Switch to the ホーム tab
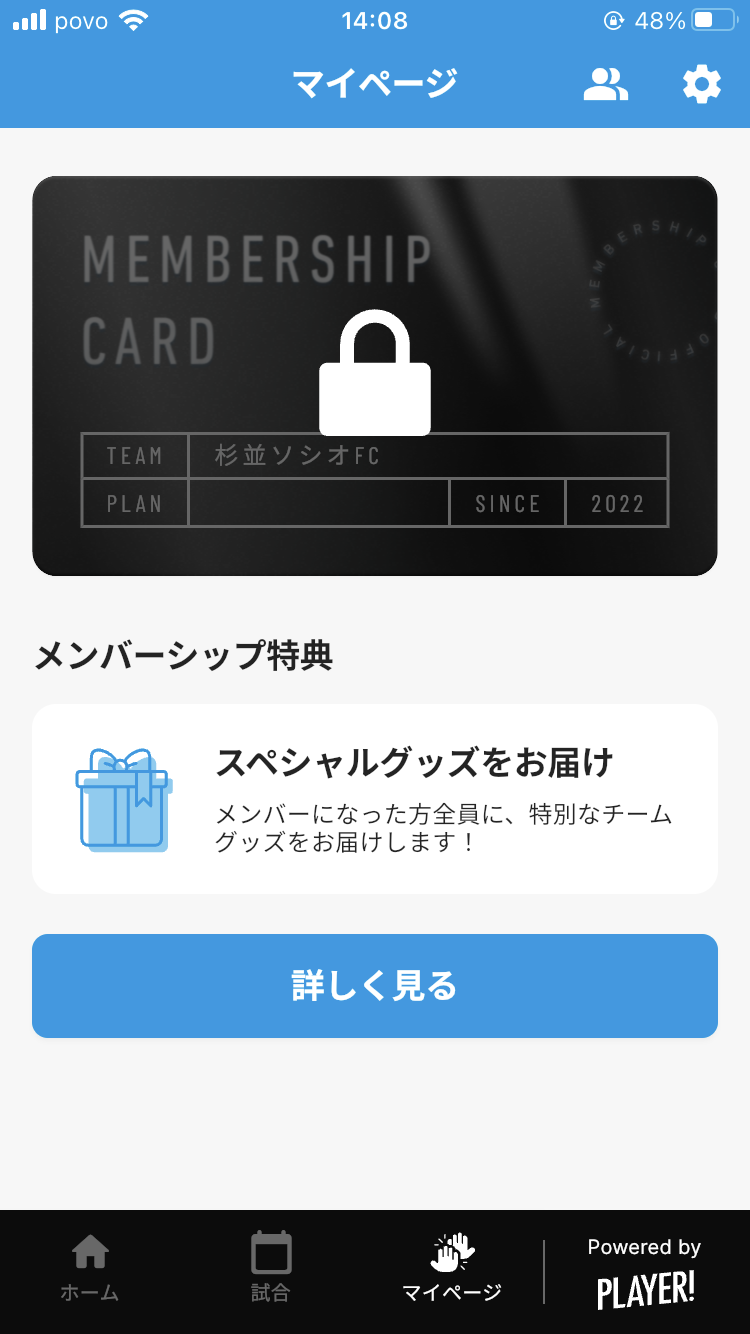The width and height of the screenshot is (750, 1334). pos(90,1268)
